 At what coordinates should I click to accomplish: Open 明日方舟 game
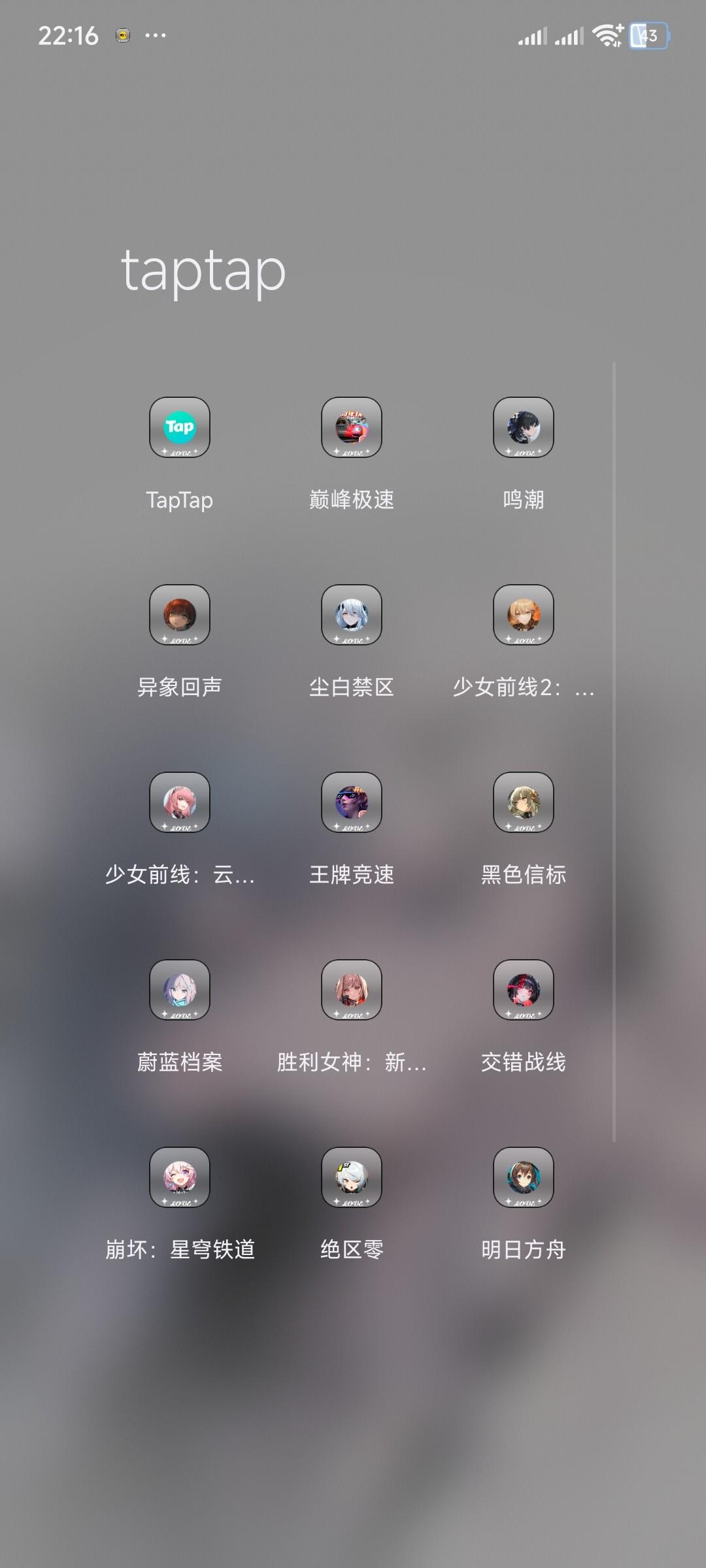pyautogui.click(x=524, y=1177)
